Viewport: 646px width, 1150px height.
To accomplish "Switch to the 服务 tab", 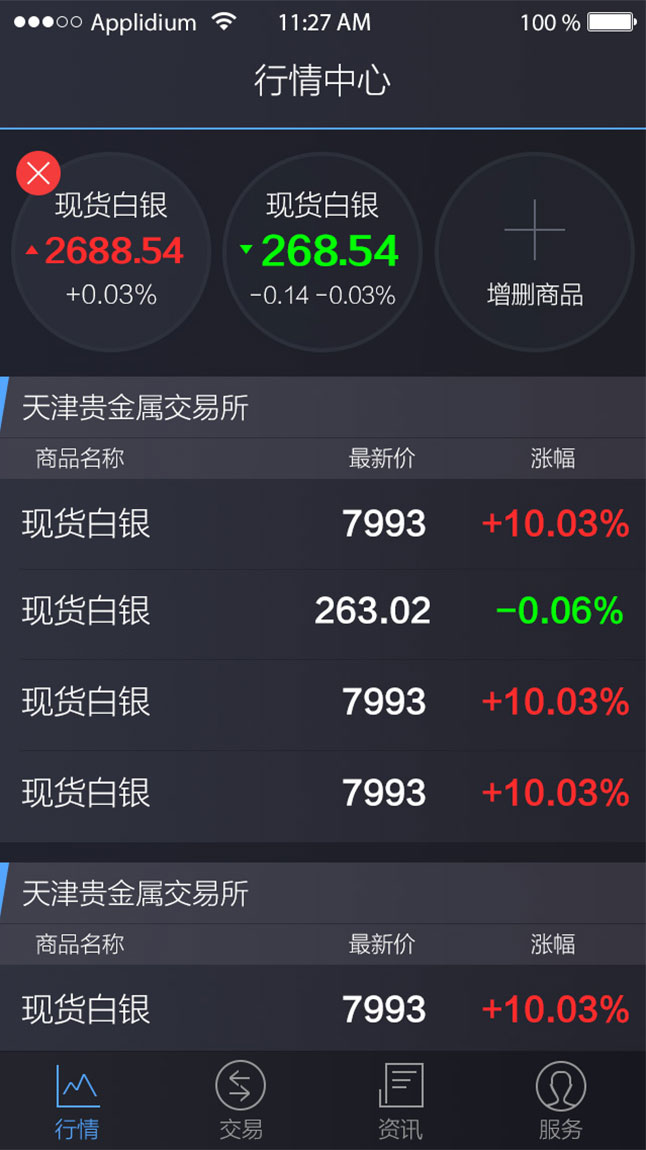I will coord(560,1100).
